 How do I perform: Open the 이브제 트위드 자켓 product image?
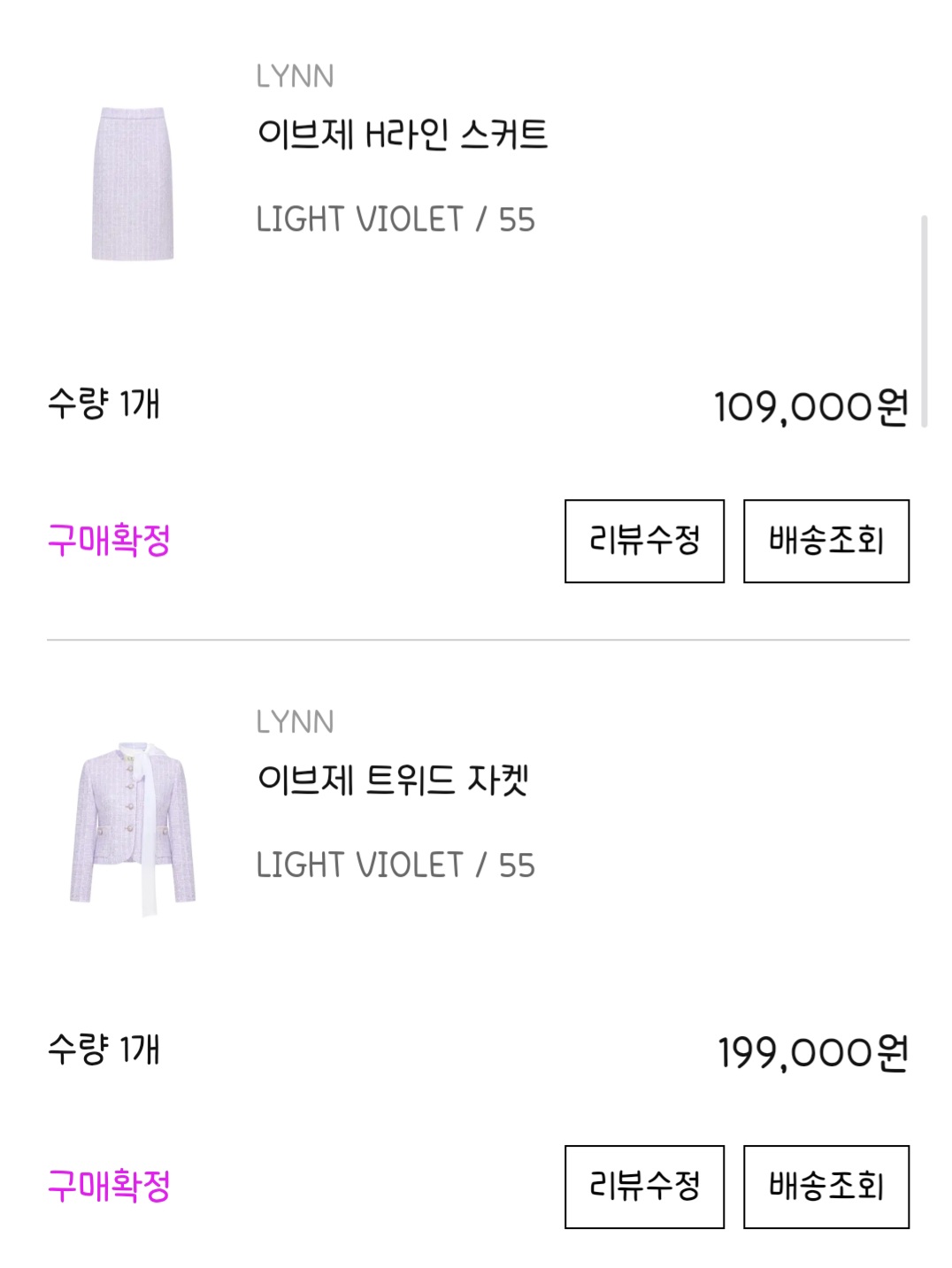coord(133,829)
